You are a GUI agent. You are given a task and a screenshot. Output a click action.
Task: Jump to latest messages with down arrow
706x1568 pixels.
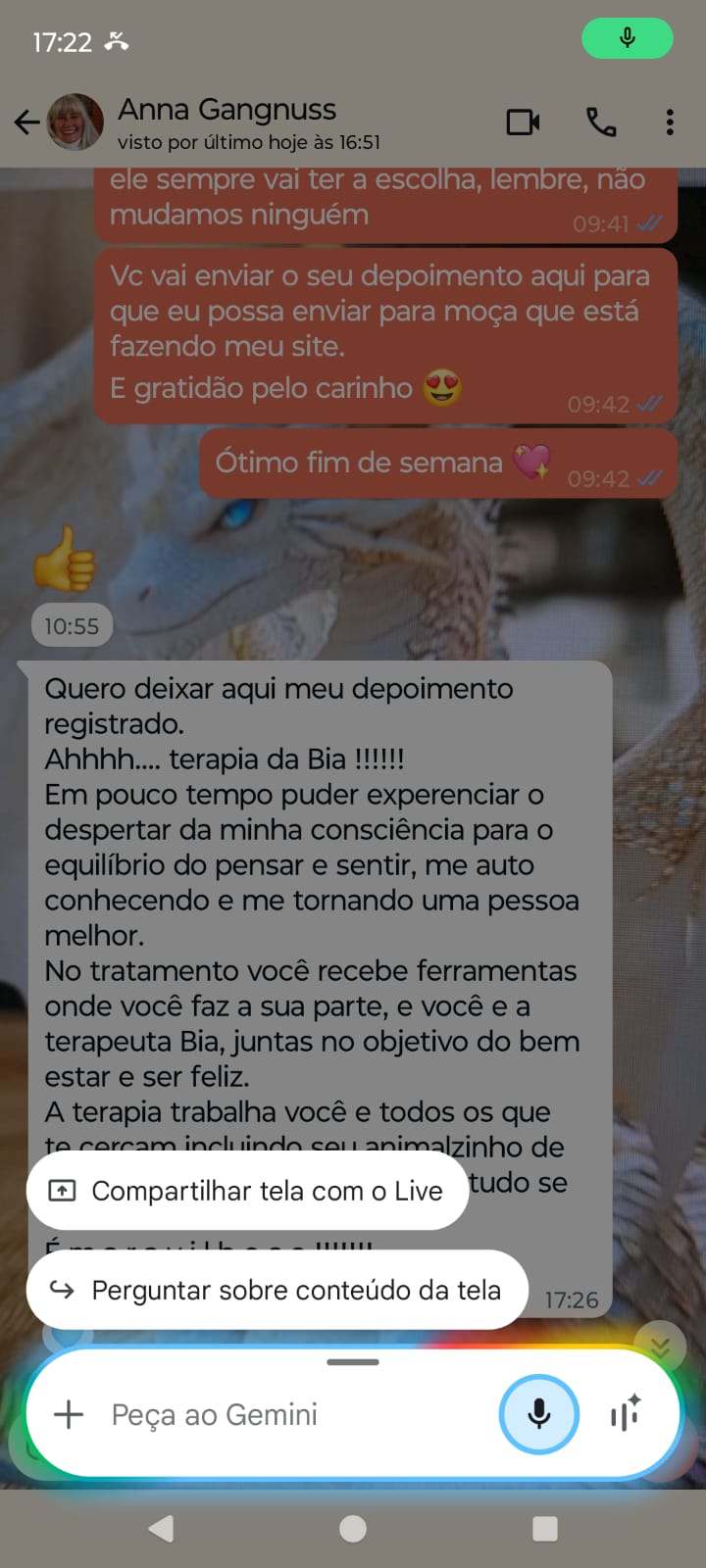[660, 1345]
